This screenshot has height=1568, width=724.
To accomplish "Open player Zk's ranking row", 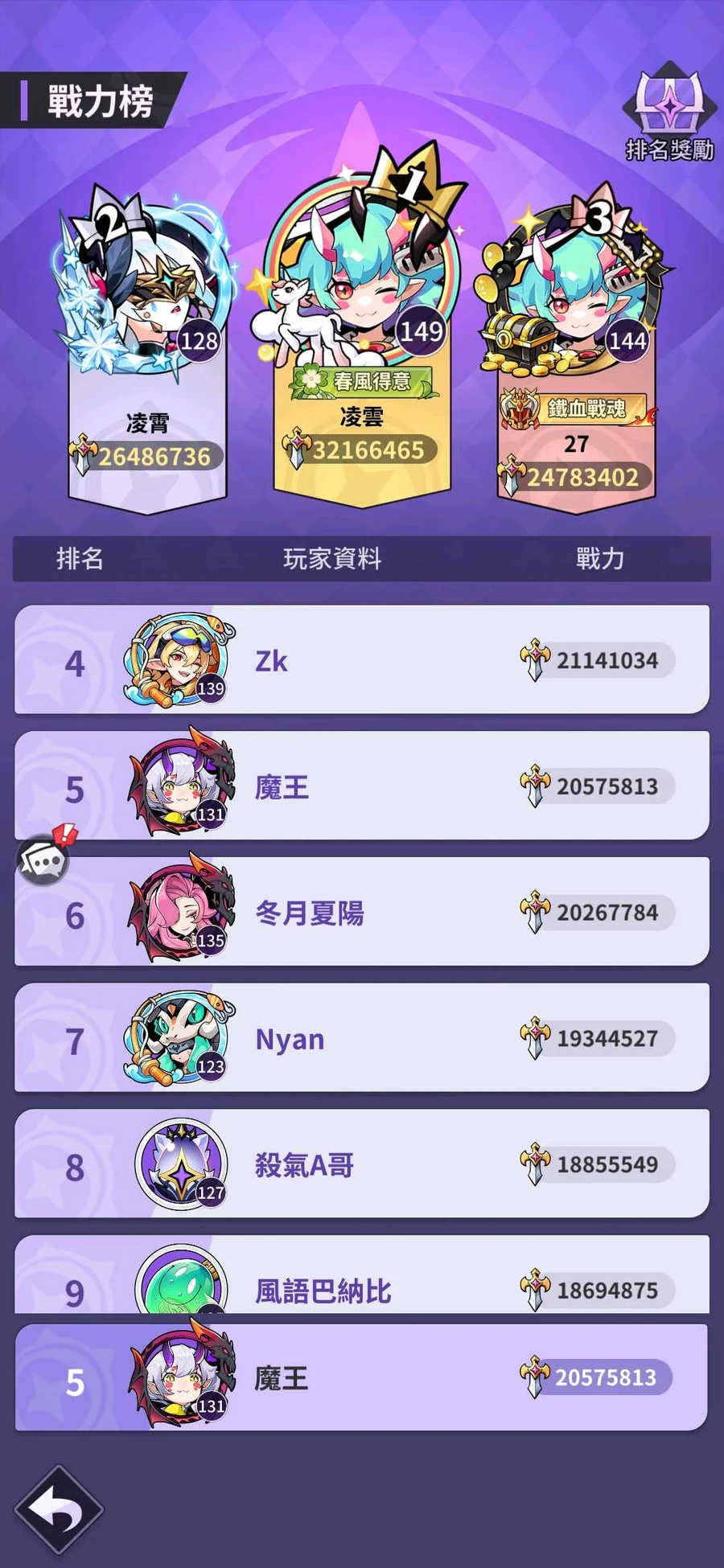I will click(362, 660).
